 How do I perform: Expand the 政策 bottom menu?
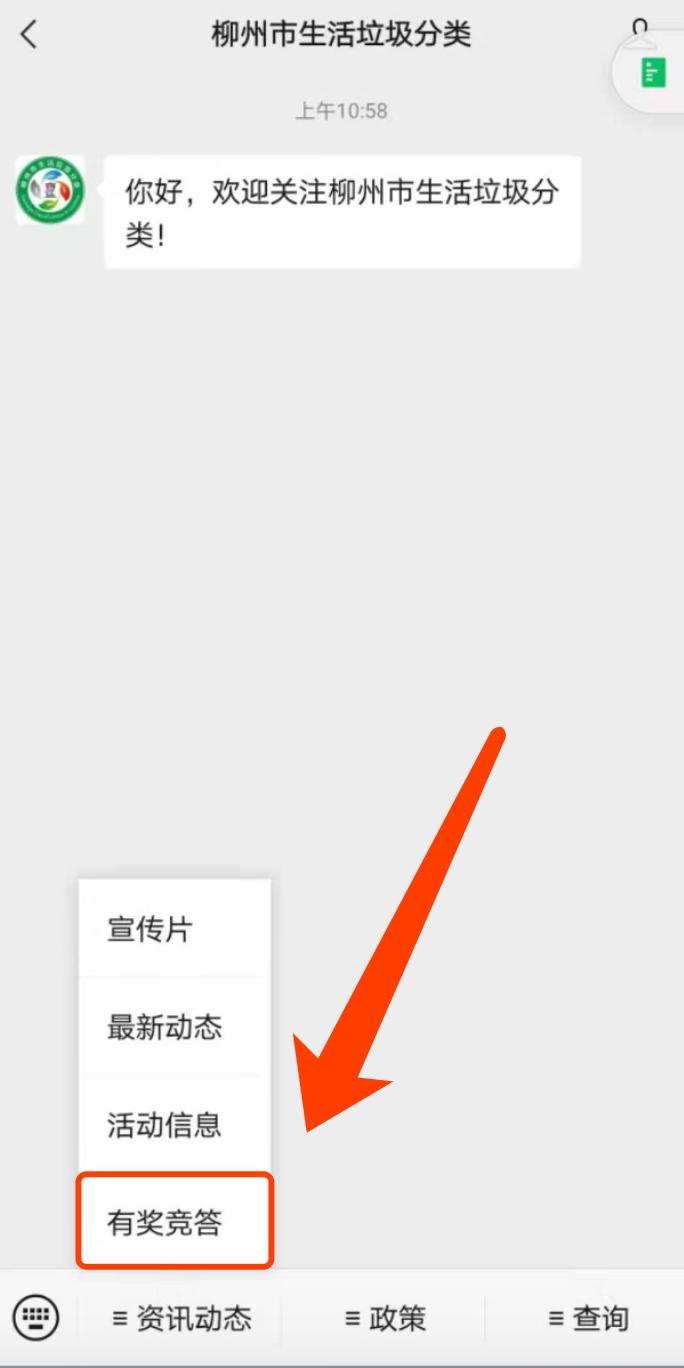click(x=385, y=1319)
